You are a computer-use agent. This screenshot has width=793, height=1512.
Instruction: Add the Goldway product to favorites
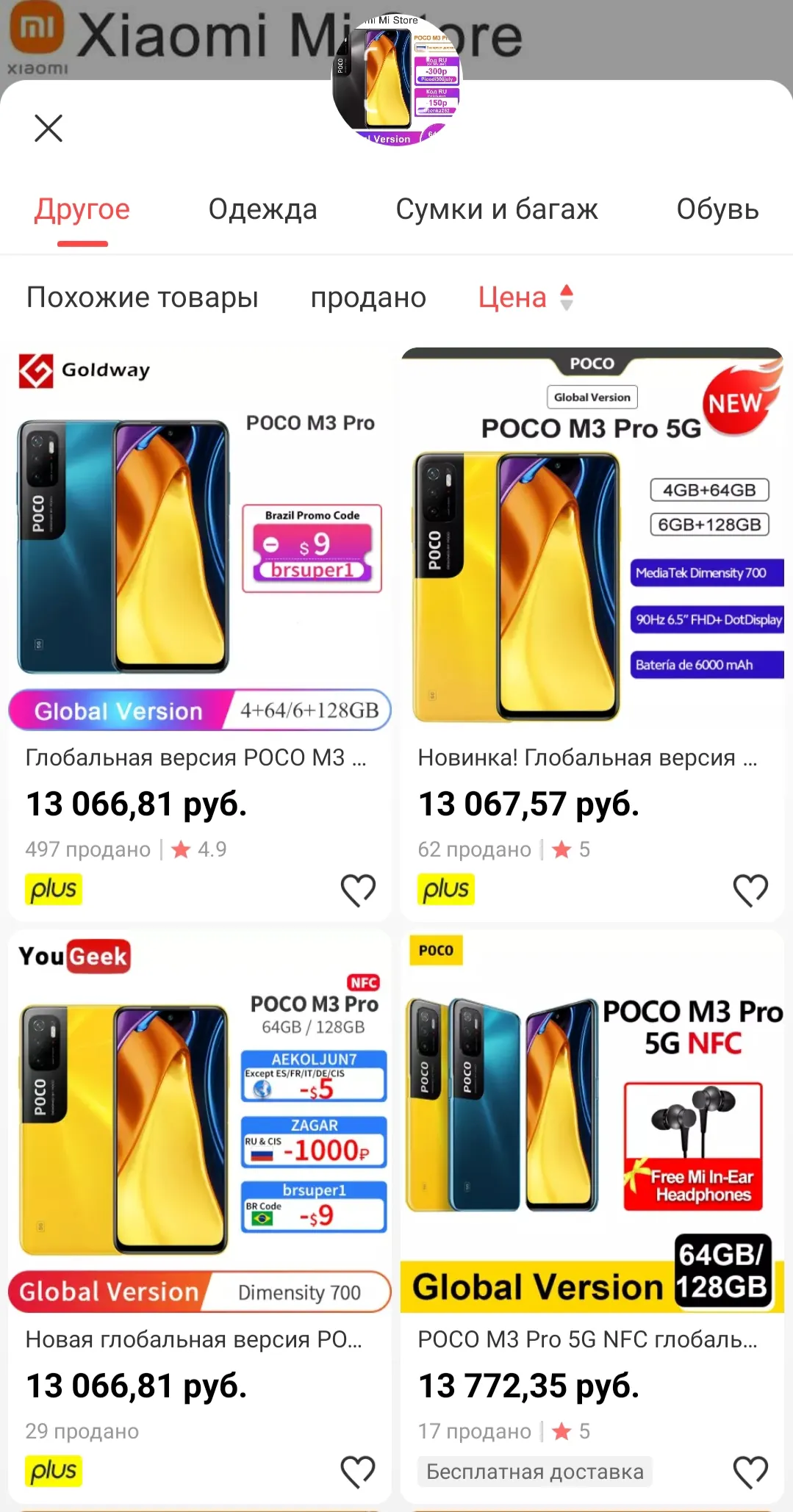(358, 890)
